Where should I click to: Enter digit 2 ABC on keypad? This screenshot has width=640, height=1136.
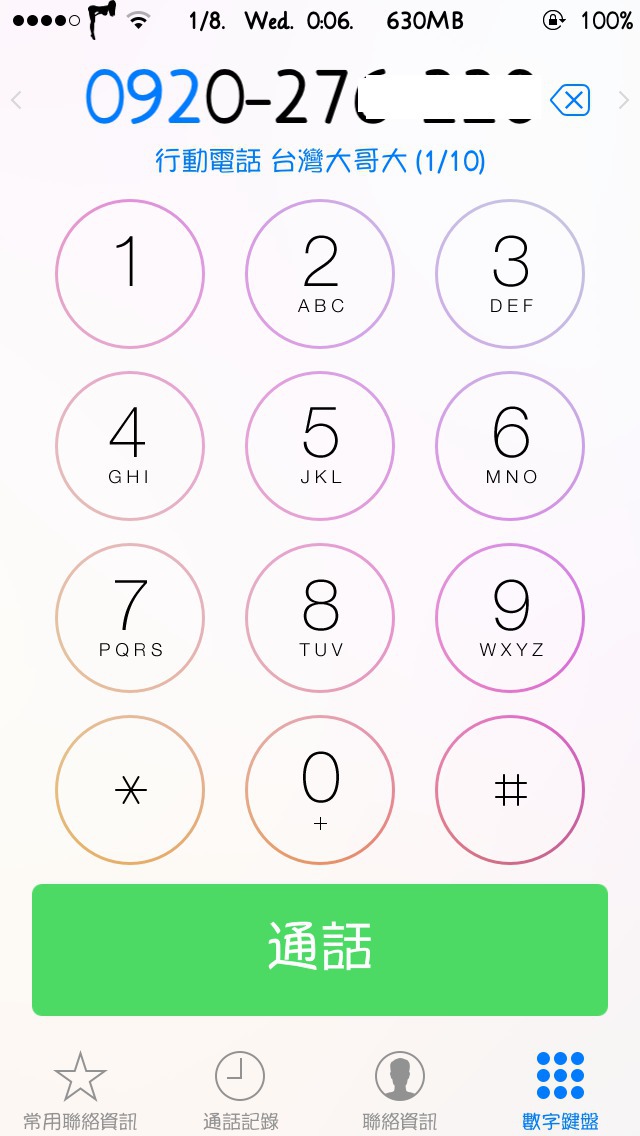coord(320,274)
